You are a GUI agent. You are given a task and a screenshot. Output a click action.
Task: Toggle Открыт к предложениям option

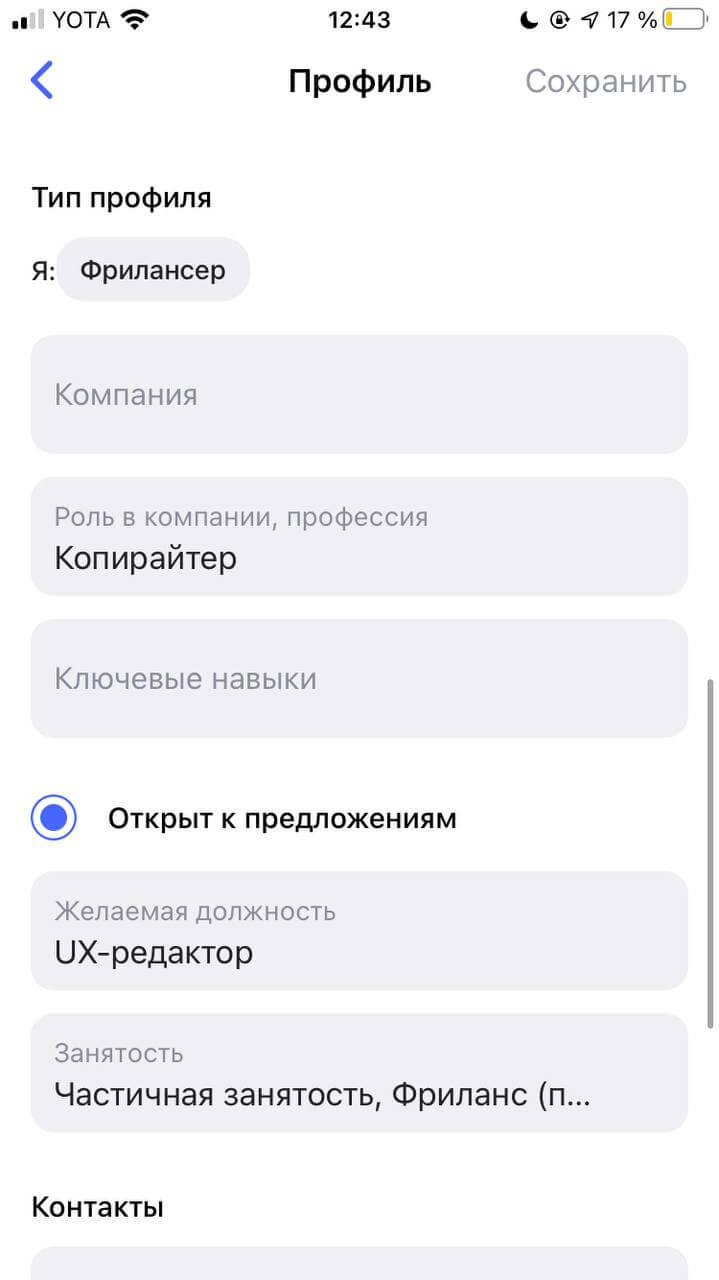(54, 818)
